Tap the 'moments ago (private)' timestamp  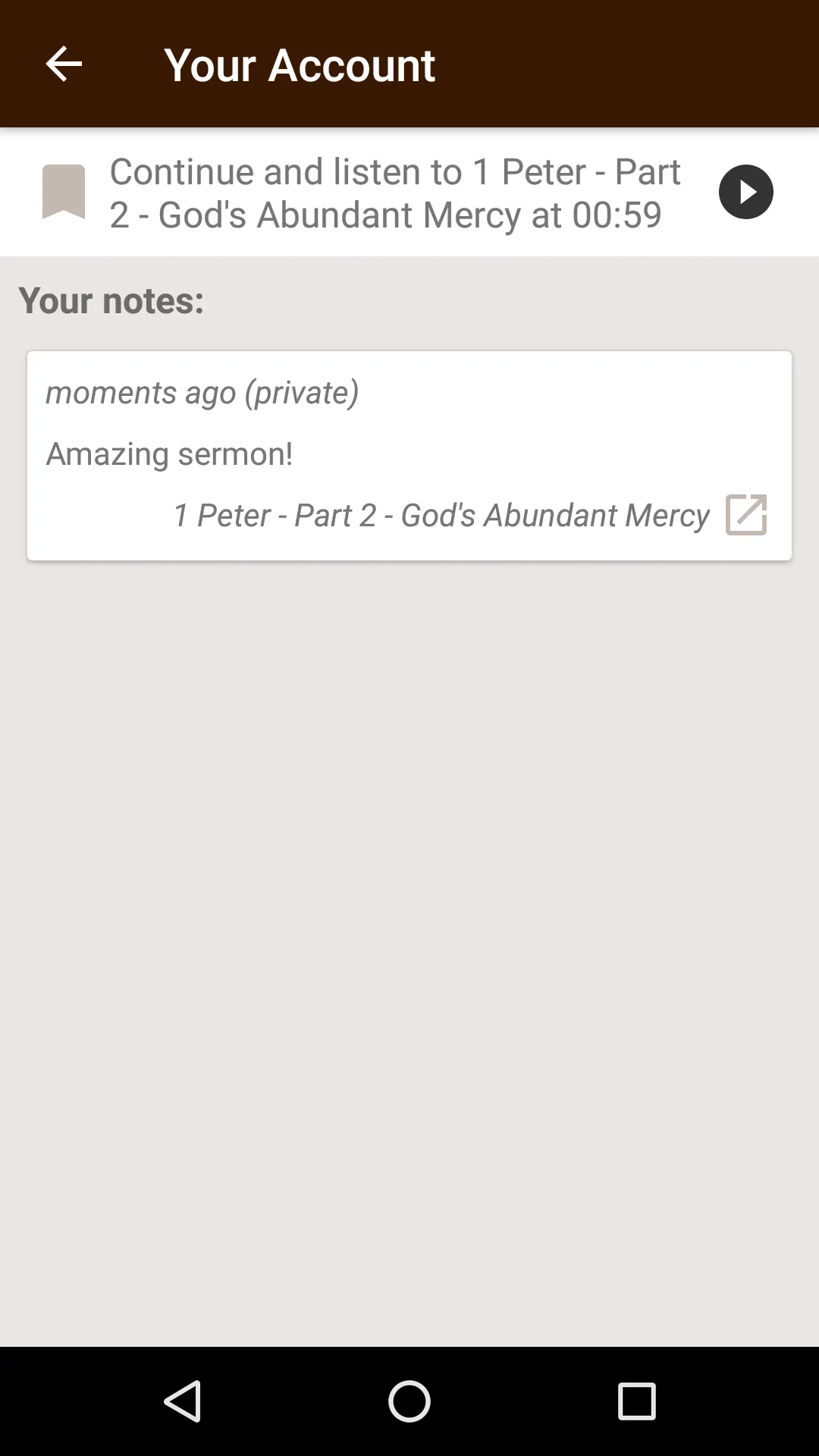tap(202, 393)
